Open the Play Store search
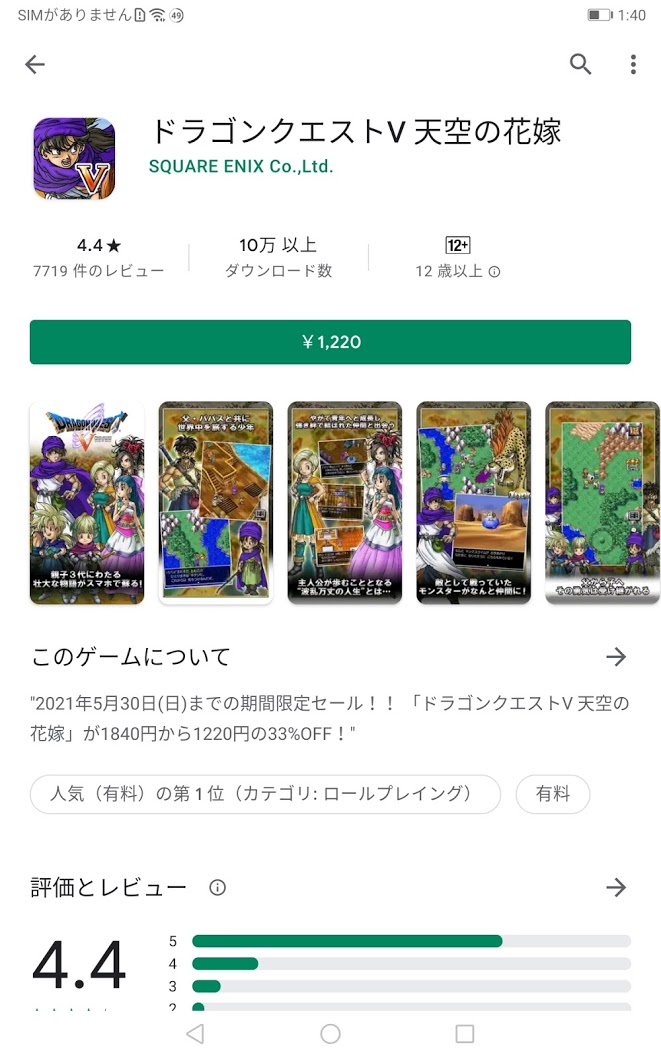The width and height of the screenshot is (661, 1057). [580, 65]
